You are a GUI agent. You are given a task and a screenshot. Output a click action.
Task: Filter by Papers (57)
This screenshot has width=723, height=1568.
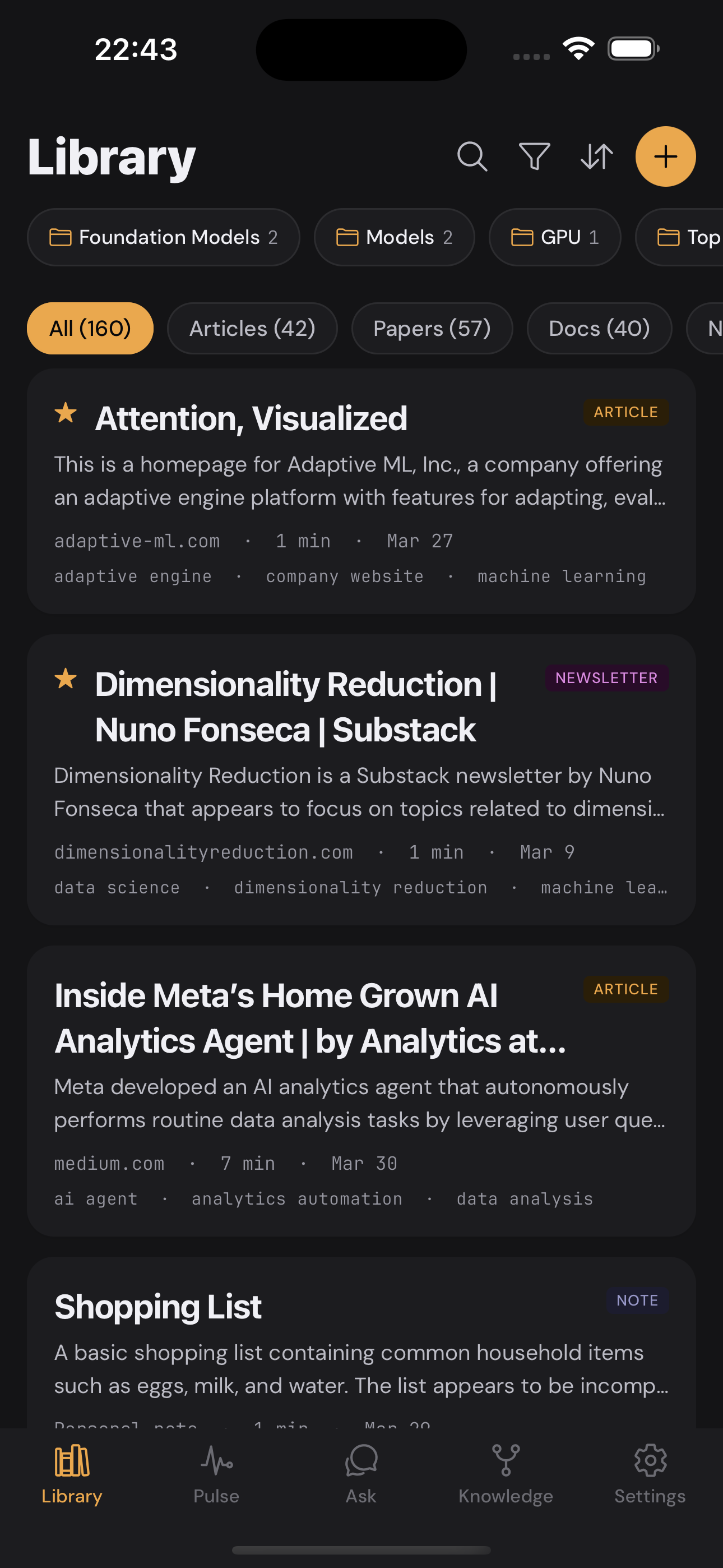point(432,328)
